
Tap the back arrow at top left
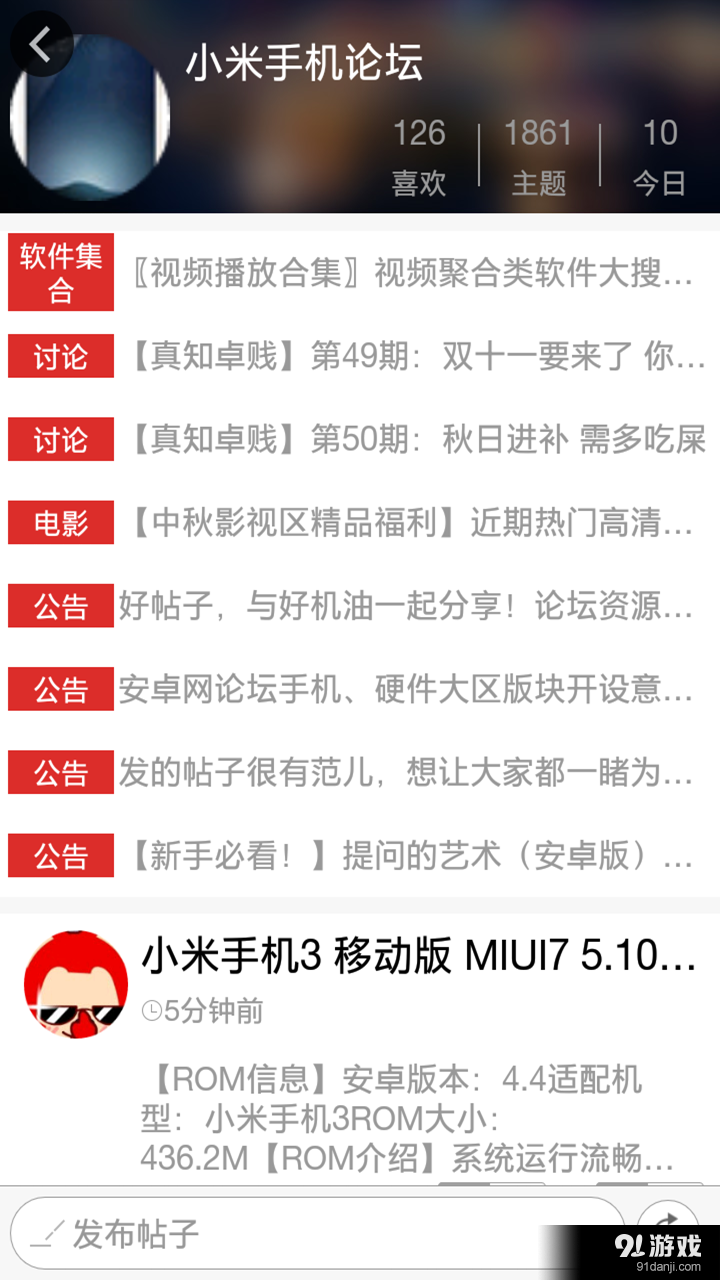pyautogui.click(x=41, y=45)
